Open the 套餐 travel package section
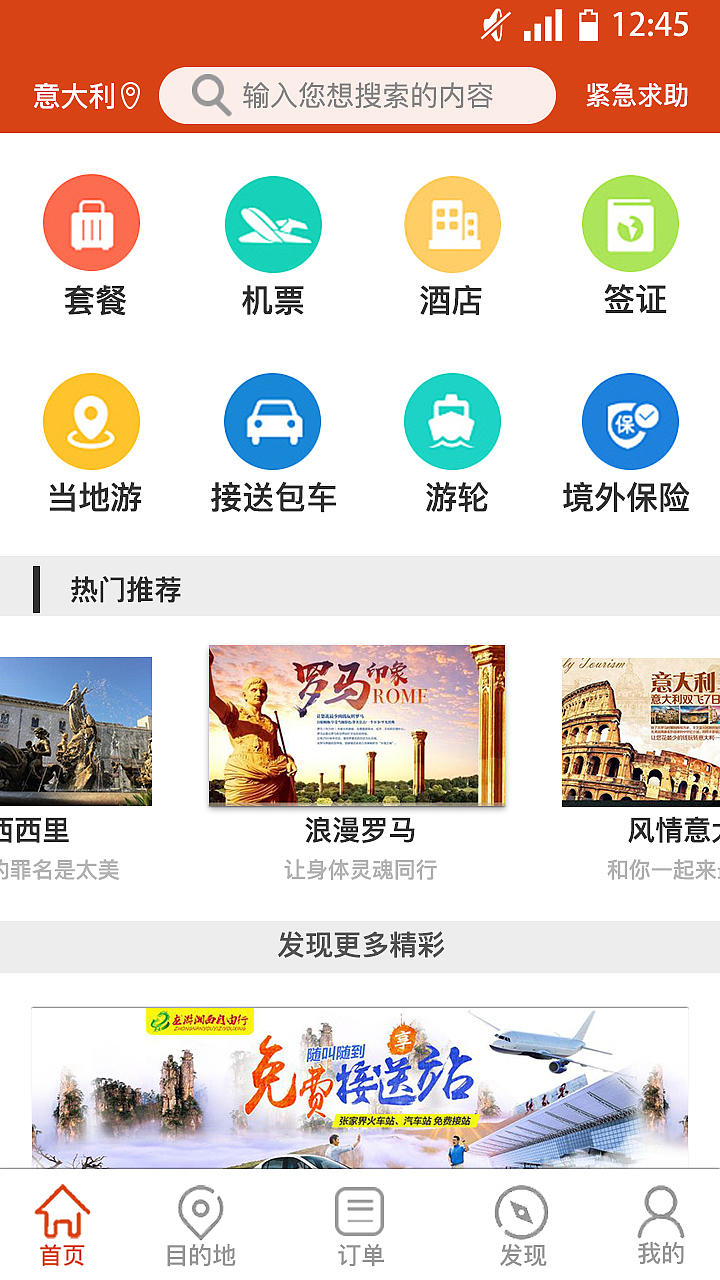 (x=91, y=222)
